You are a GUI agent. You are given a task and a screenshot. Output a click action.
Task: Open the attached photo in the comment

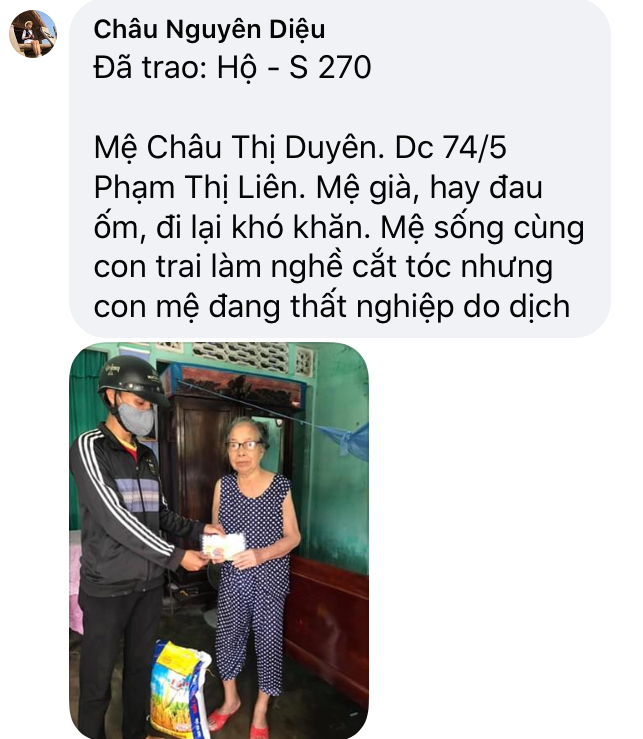pyautogui.click(x=219, y=540)
